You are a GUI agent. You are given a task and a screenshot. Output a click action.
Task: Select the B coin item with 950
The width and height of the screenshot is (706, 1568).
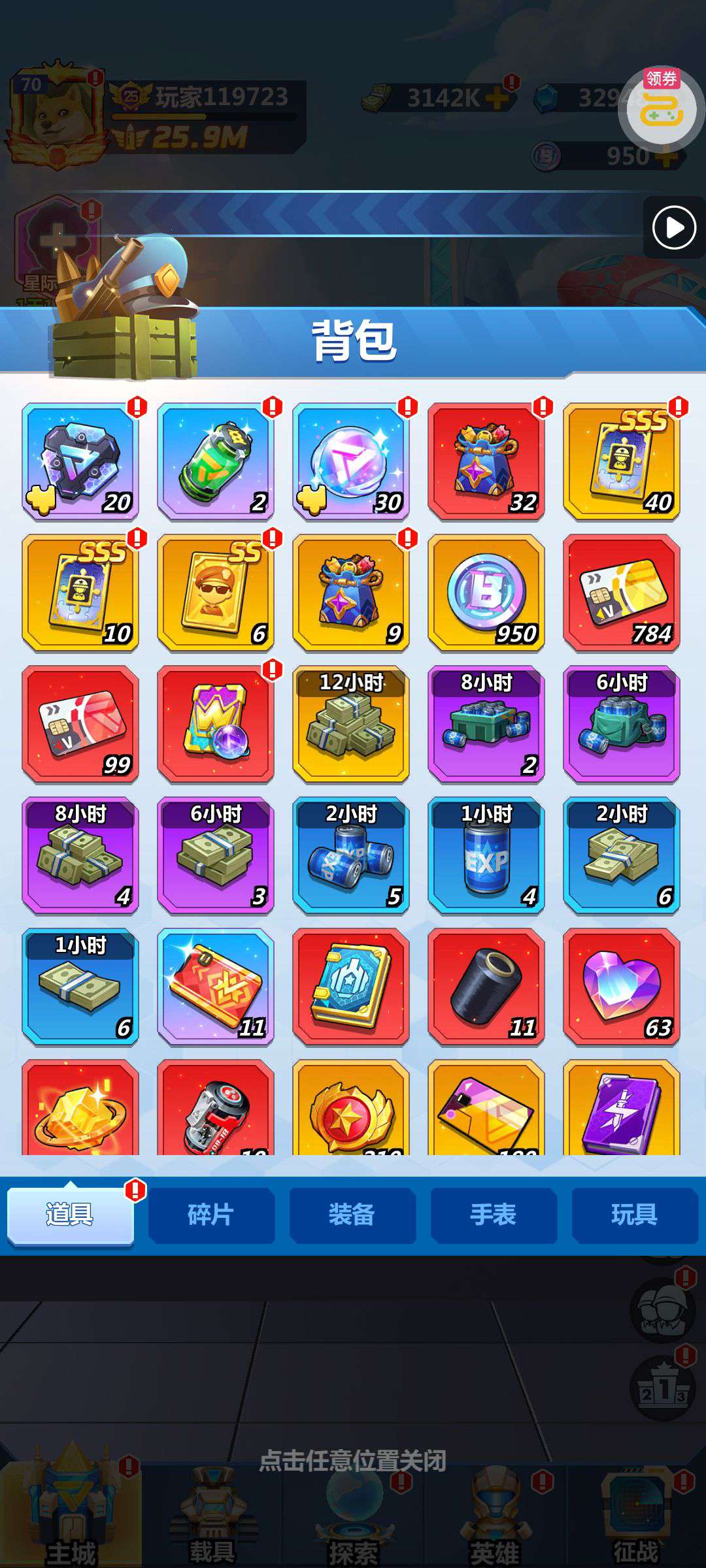(486, 593)
